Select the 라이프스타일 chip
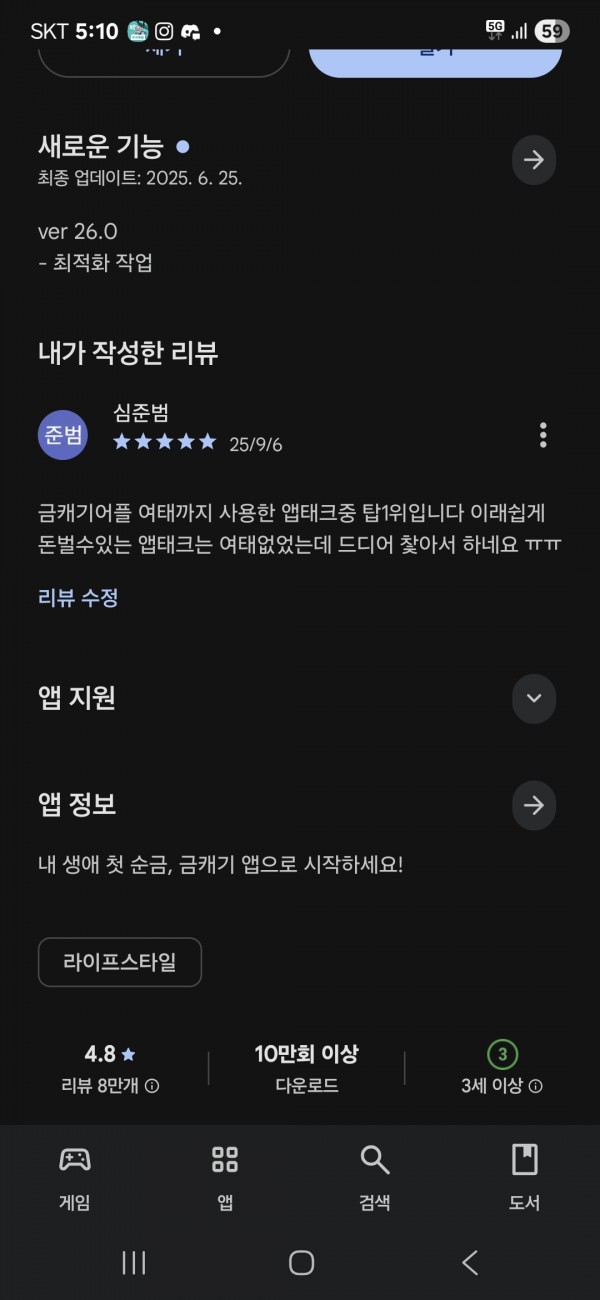This screenshot has height=1300, width=600. click(120, 962)
